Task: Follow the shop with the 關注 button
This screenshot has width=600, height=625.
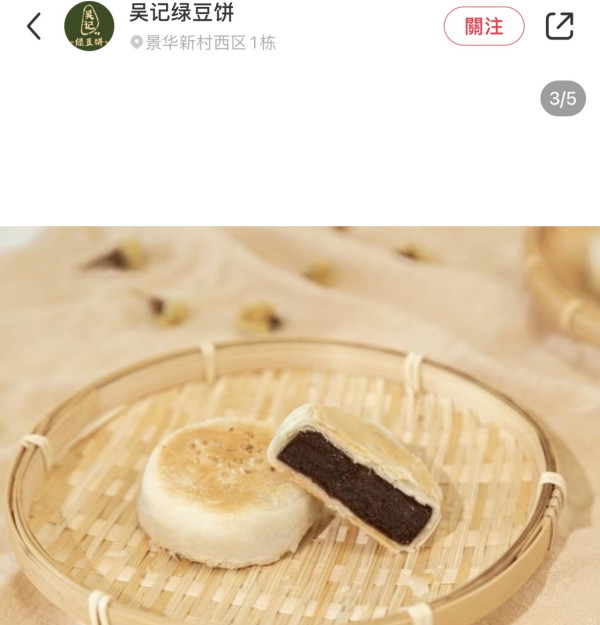Action: 484,27
